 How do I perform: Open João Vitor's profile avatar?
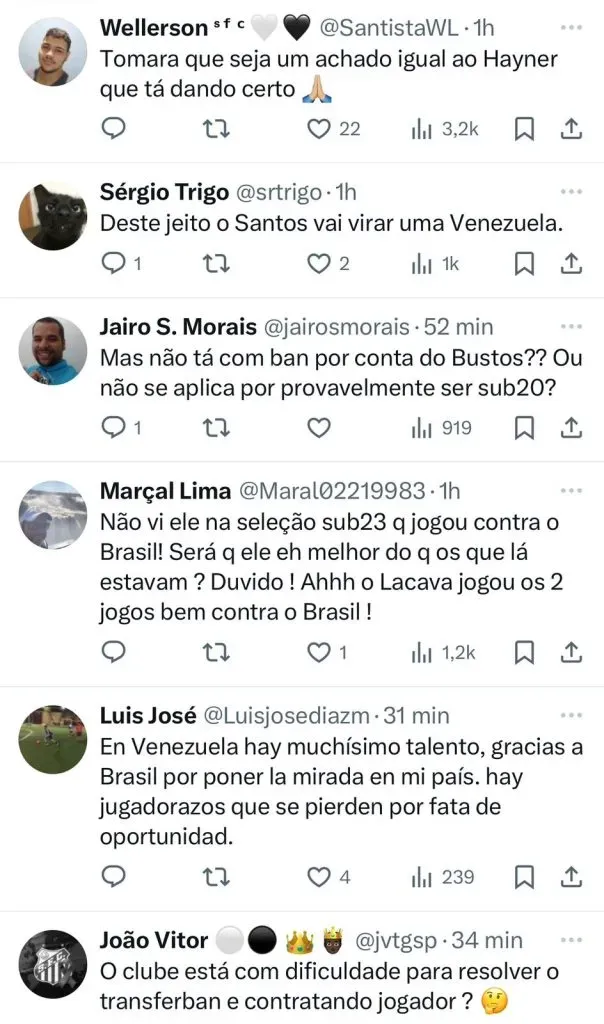(53, 964)
